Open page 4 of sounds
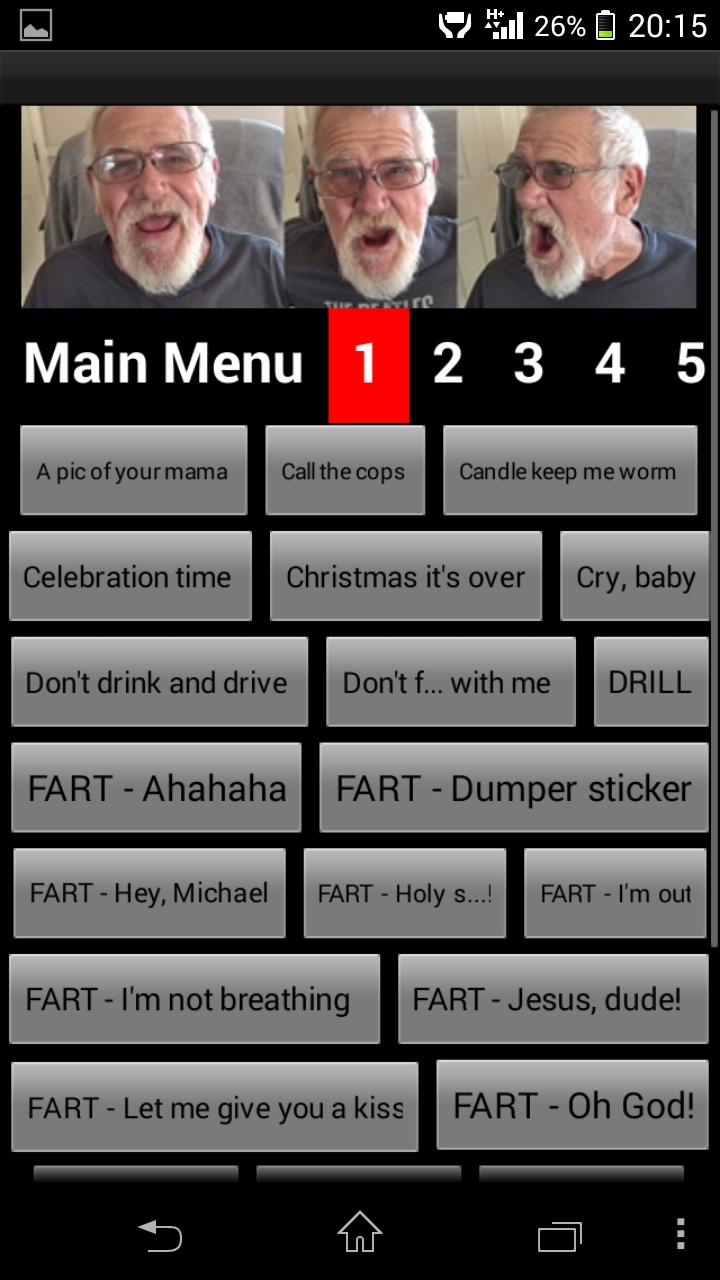 pos(610,364)
